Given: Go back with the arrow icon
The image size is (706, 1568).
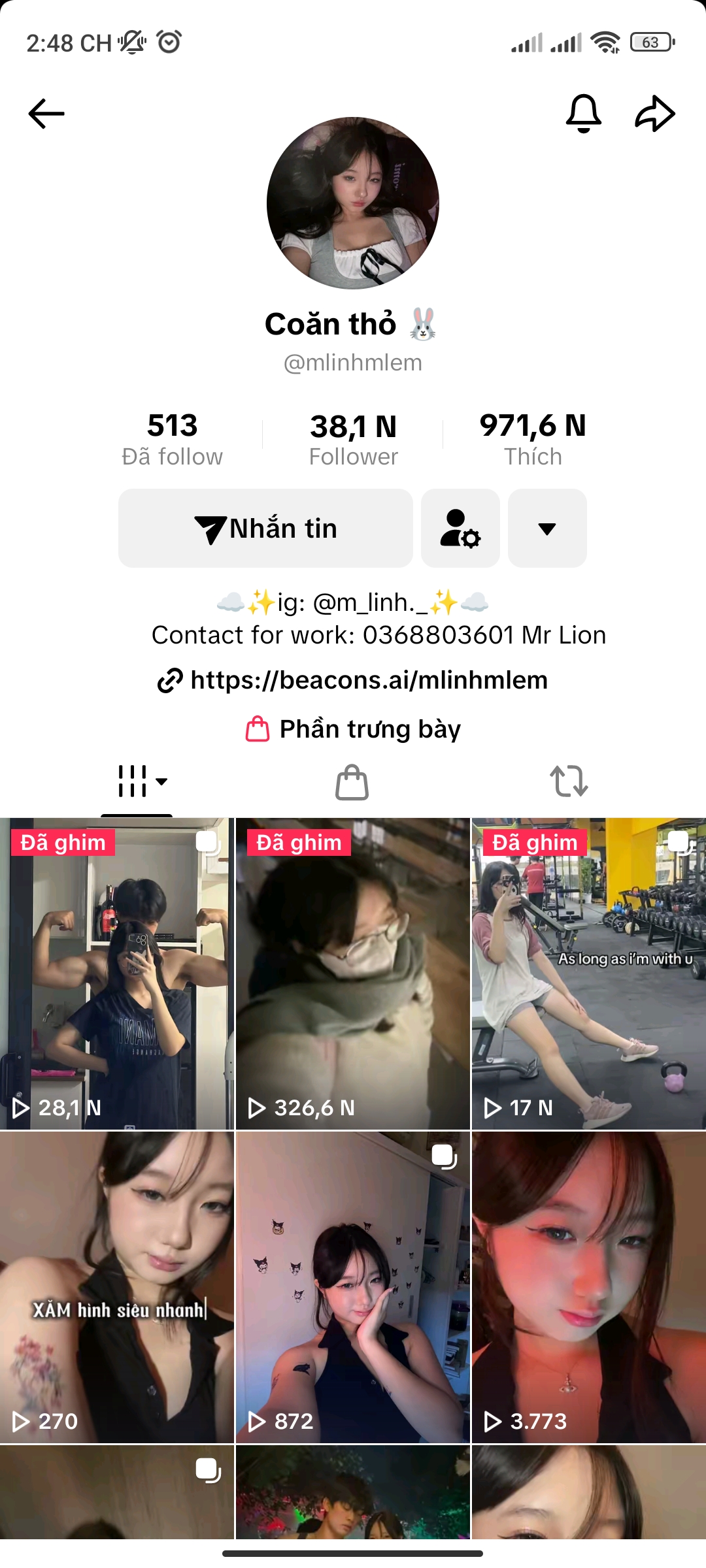Looking at the screenshot, I should tap(46, 114).
